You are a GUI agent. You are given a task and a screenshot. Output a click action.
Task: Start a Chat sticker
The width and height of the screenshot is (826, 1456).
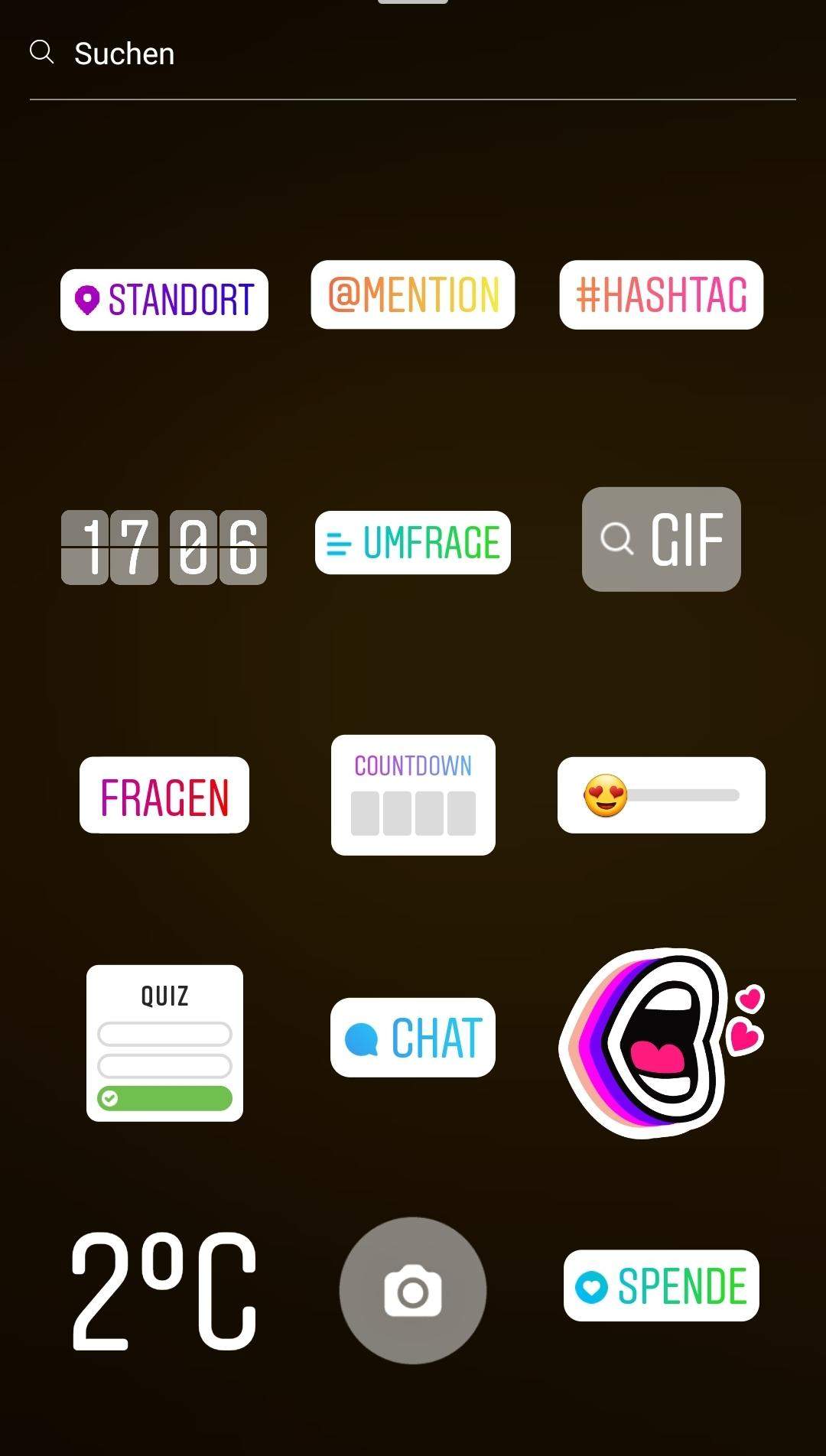pos(413,1038)
